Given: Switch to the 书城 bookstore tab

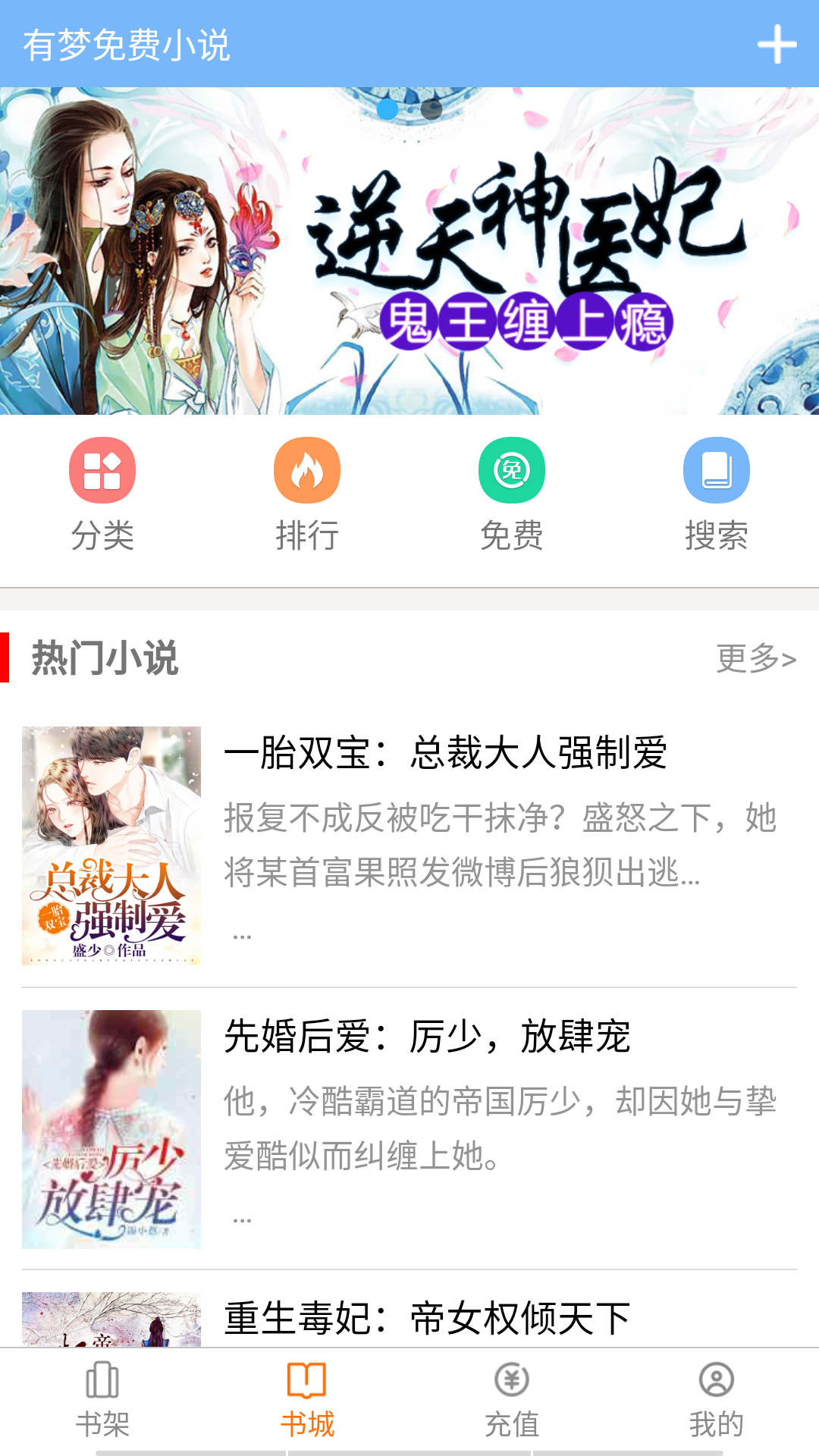Looking at the screenshot, I should [x=307, y=1399].
